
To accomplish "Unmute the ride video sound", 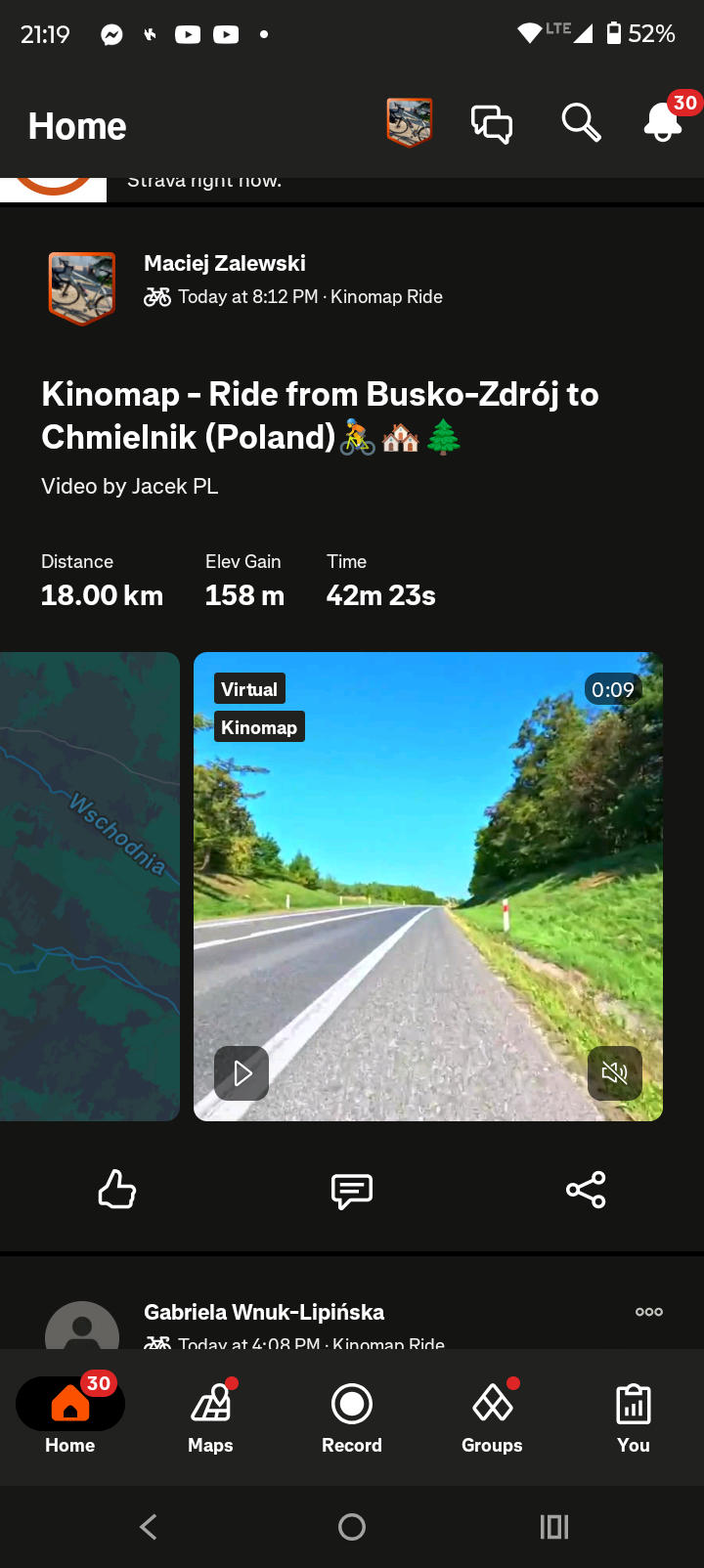I will [615, 1073].
